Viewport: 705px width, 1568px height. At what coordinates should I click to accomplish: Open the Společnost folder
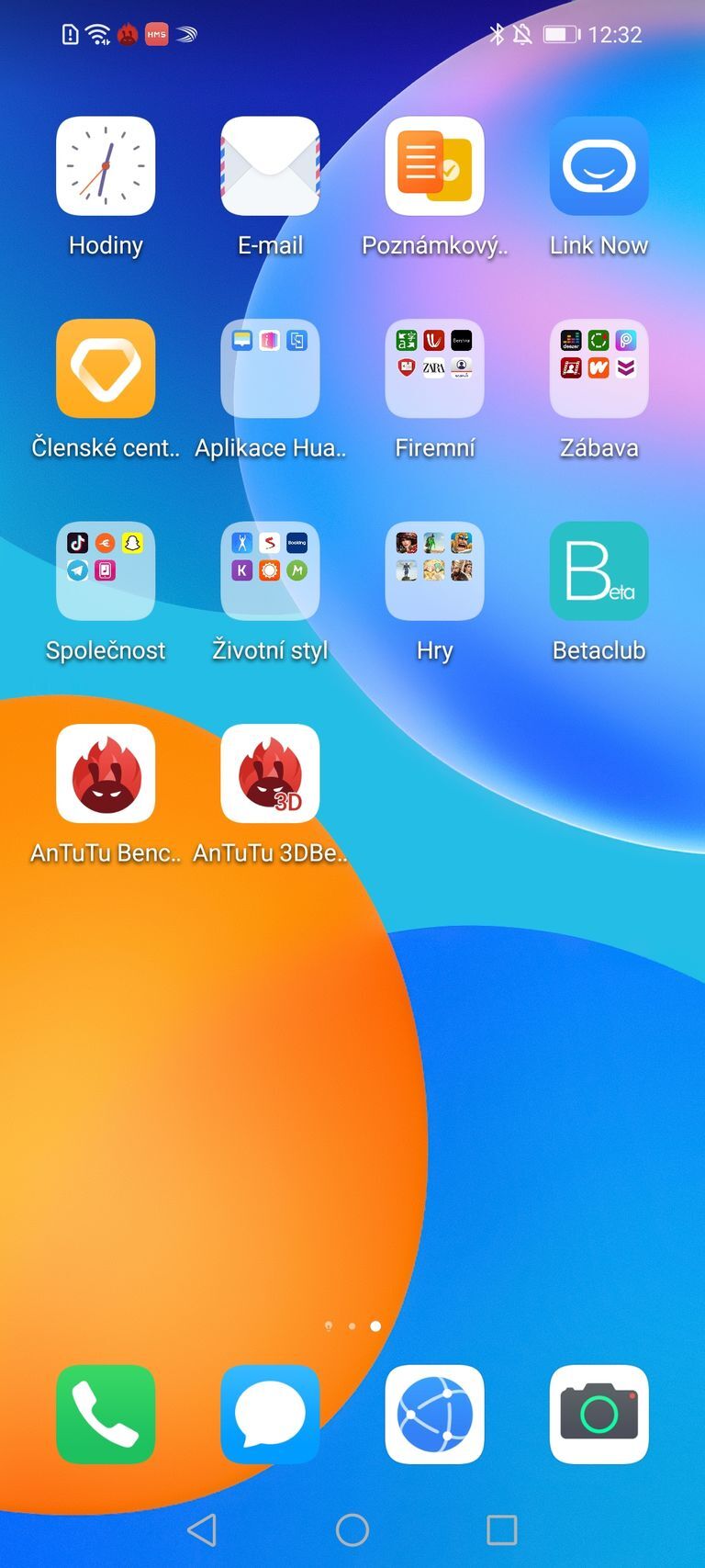(x=106, y=570)
